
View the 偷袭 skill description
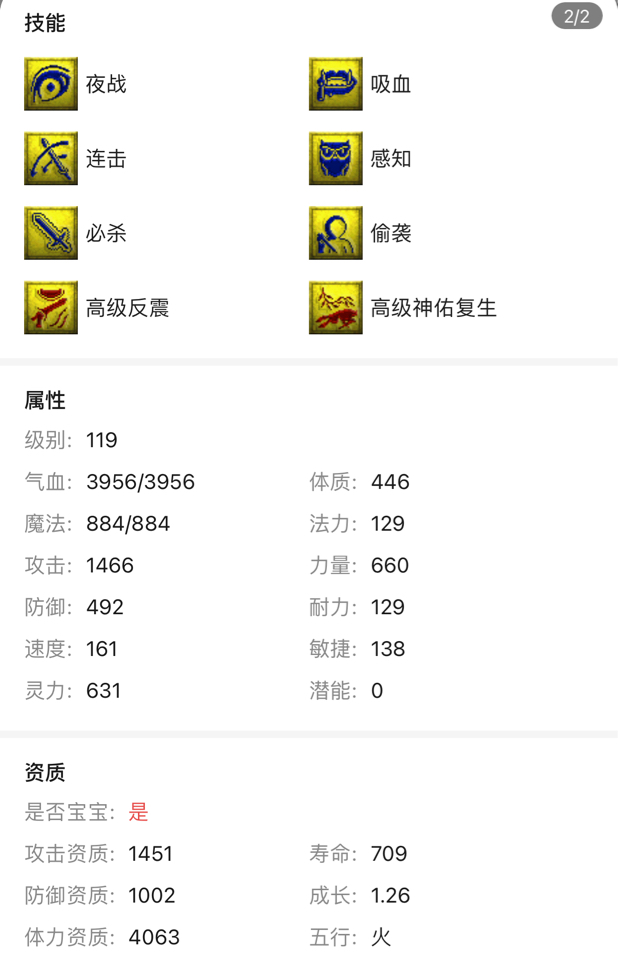[336, 233]
